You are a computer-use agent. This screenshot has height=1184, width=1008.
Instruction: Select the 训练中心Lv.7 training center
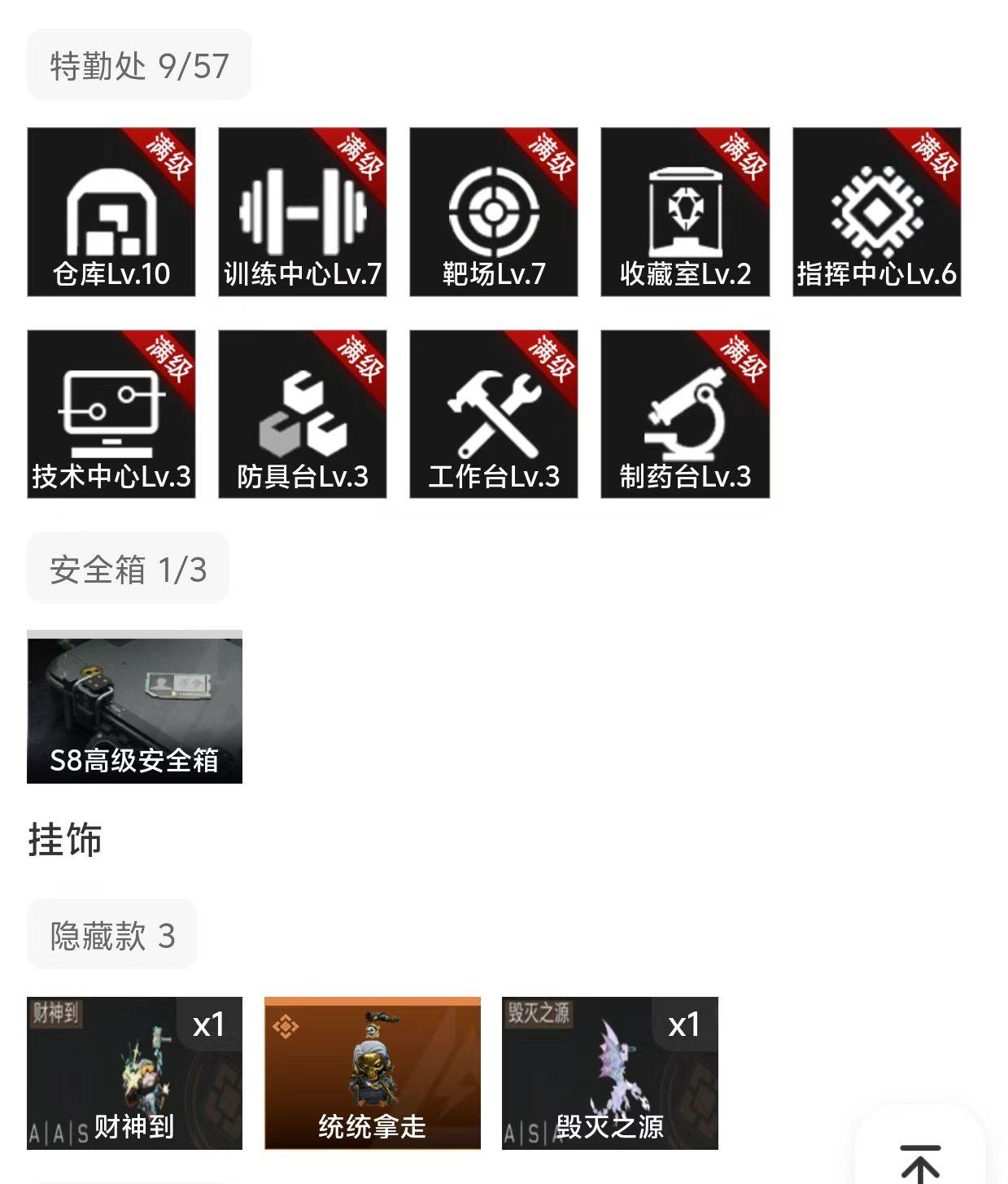[303, 212]
